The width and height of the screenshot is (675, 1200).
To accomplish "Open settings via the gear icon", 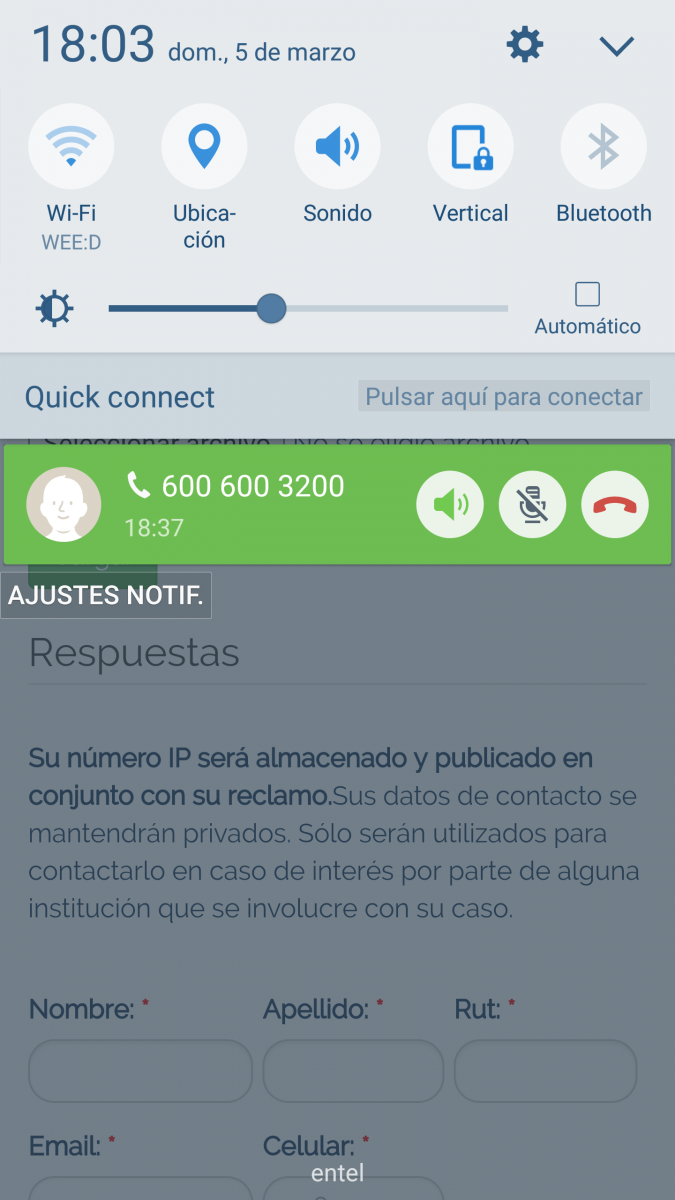I will [525, 44].
